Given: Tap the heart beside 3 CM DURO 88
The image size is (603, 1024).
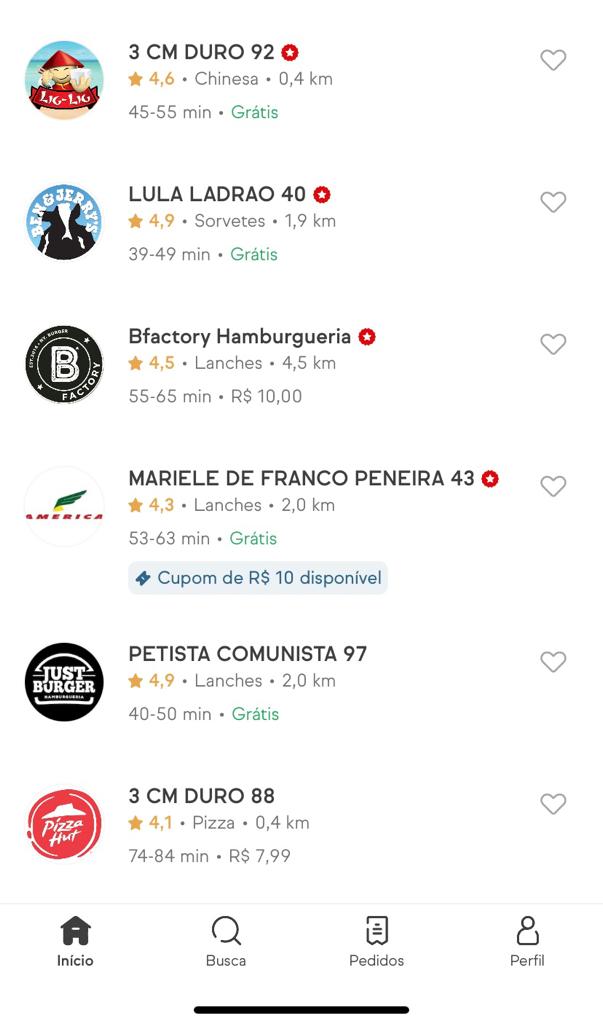Looking at the screenshot, I should pyautogui.click(x=553, y=804).
